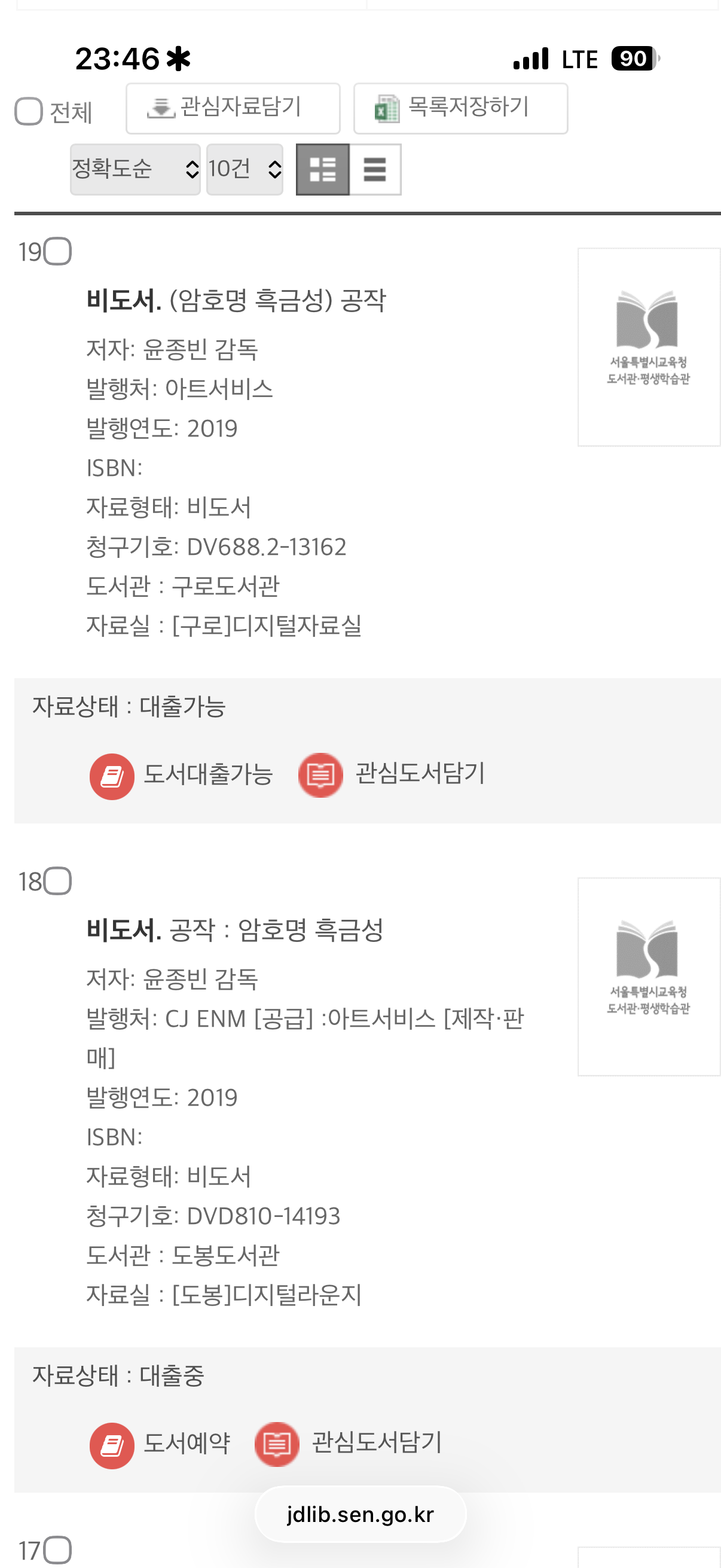Switch to detailed thumbnail list view
The image size is (721, 1568).
(322, 169)
